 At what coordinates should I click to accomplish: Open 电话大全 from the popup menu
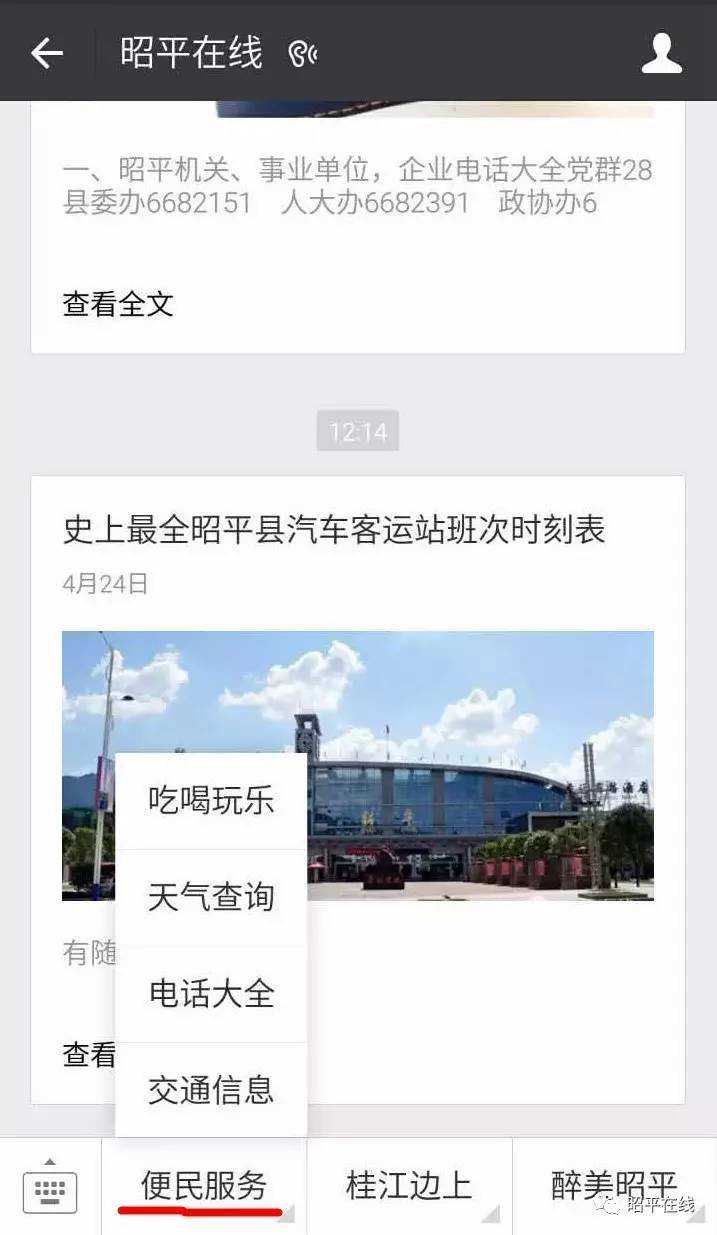tap(211, 993)
